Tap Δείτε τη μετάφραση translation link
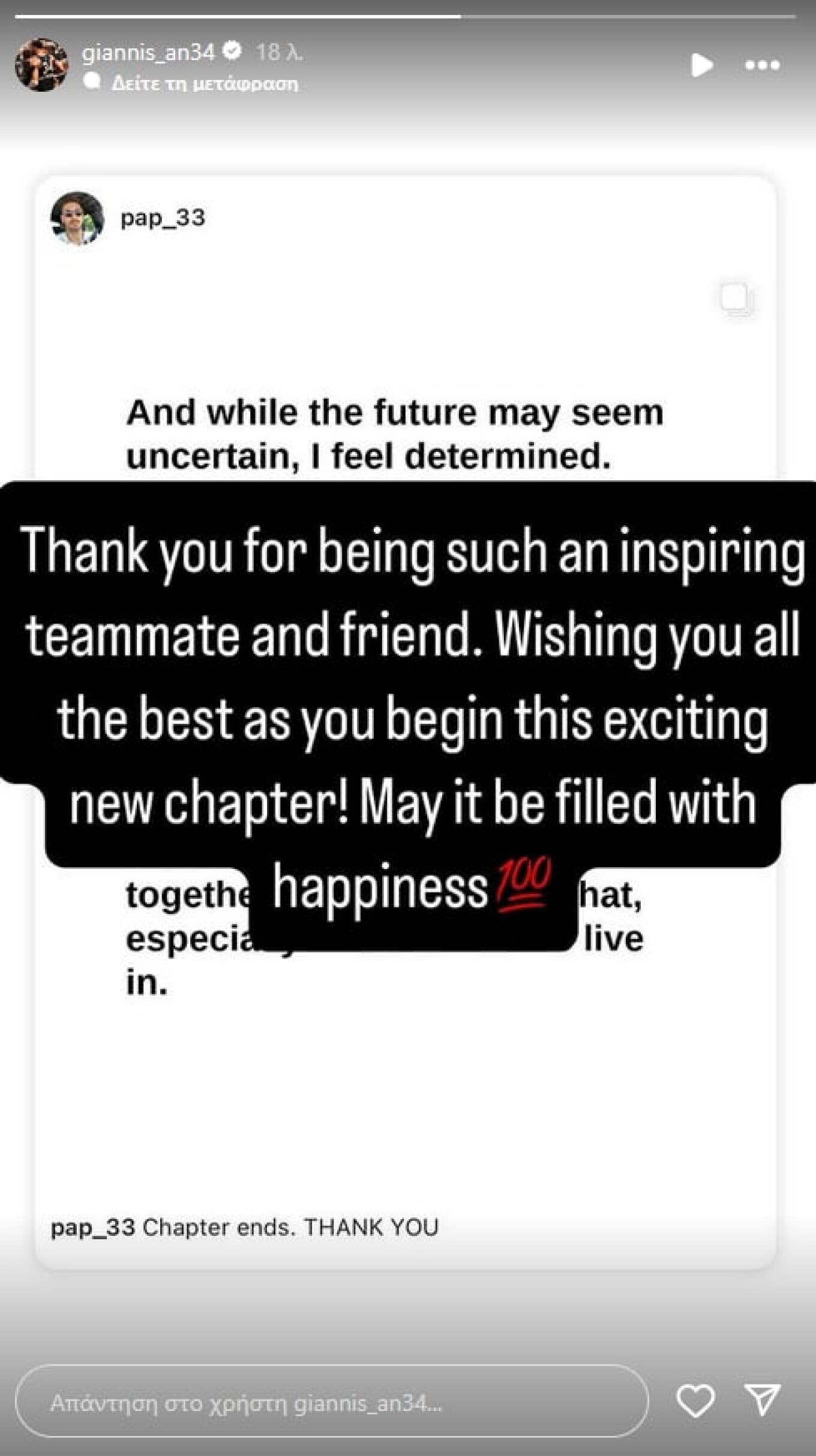Screen dimensions: 816x1456 204,83
